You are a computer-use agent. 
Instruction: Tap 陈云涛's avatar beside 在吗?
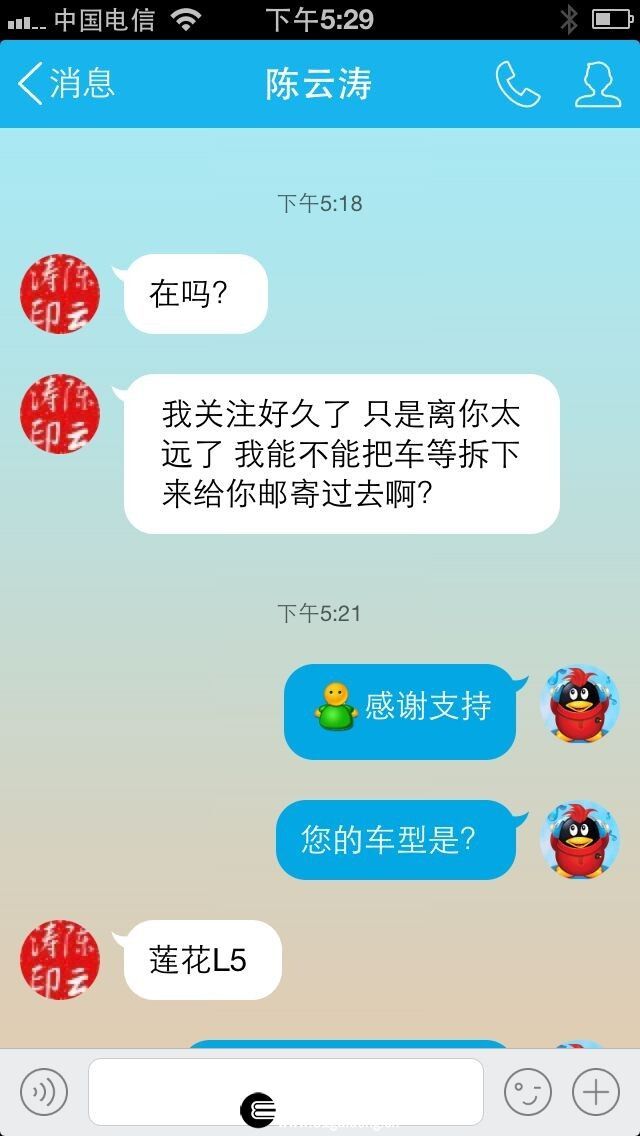[60, 293]
